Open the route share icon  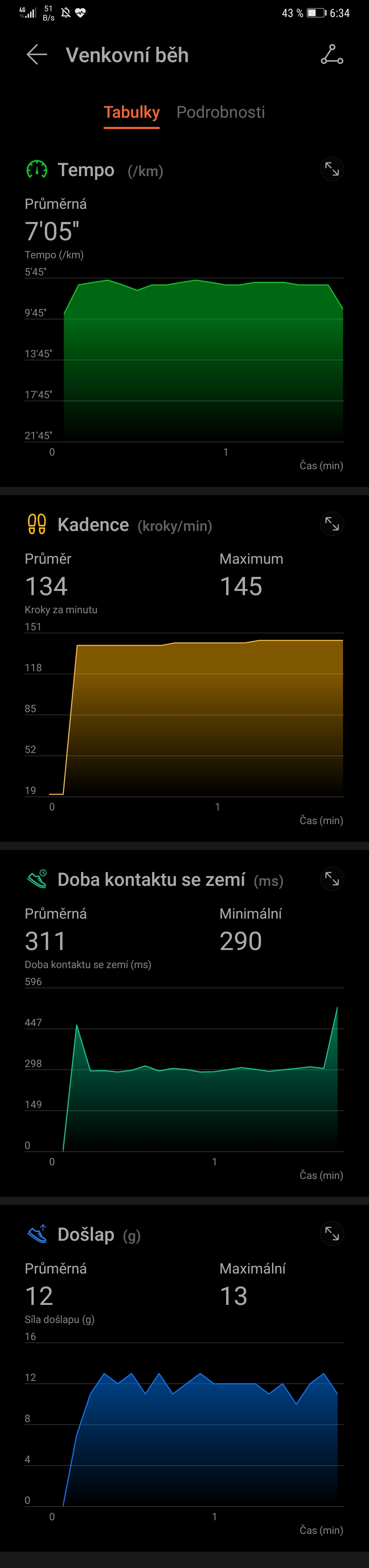(x=332, y=55)
